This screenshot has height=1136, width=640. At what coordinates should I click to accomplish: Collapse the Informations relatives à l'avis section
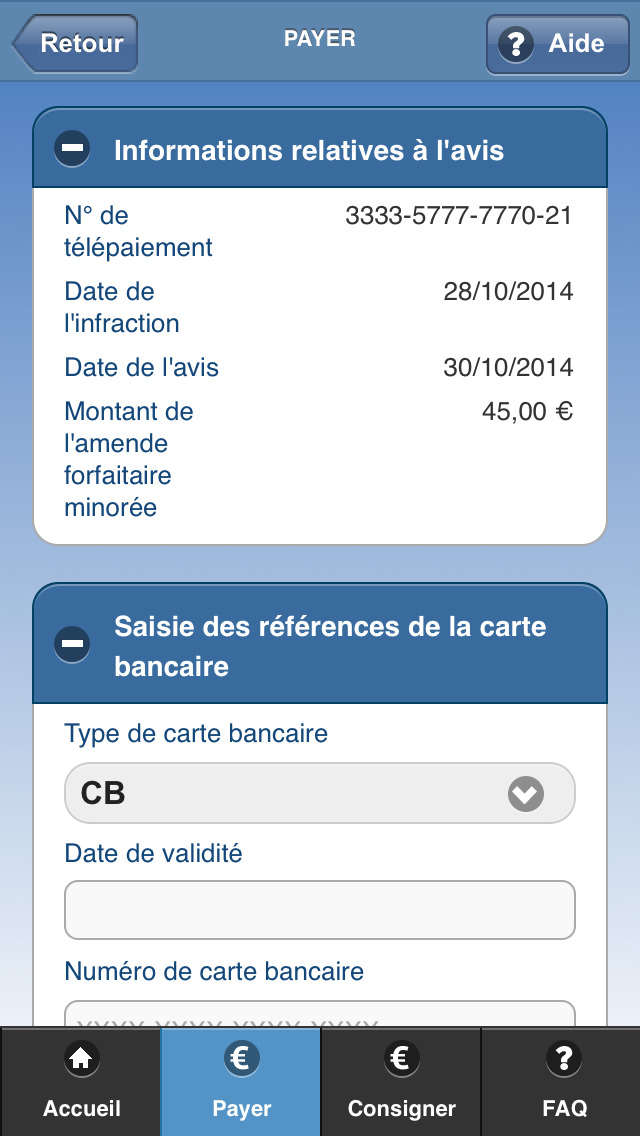click(72, 149)
